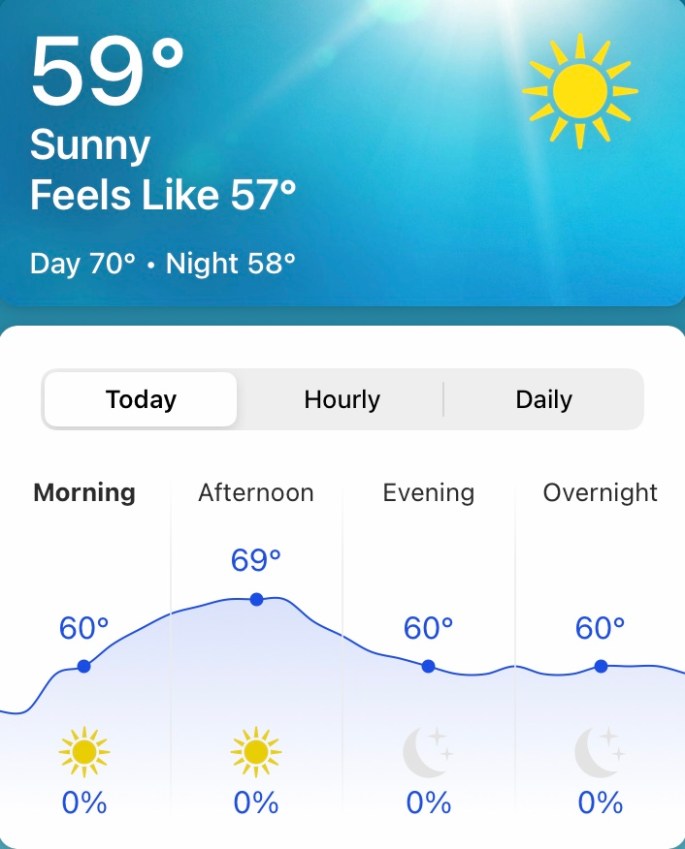The height and width of the screenshot is (849, 685).
Task: Select the Today segment
Action: pyautogui.click(x=141, y=400)
